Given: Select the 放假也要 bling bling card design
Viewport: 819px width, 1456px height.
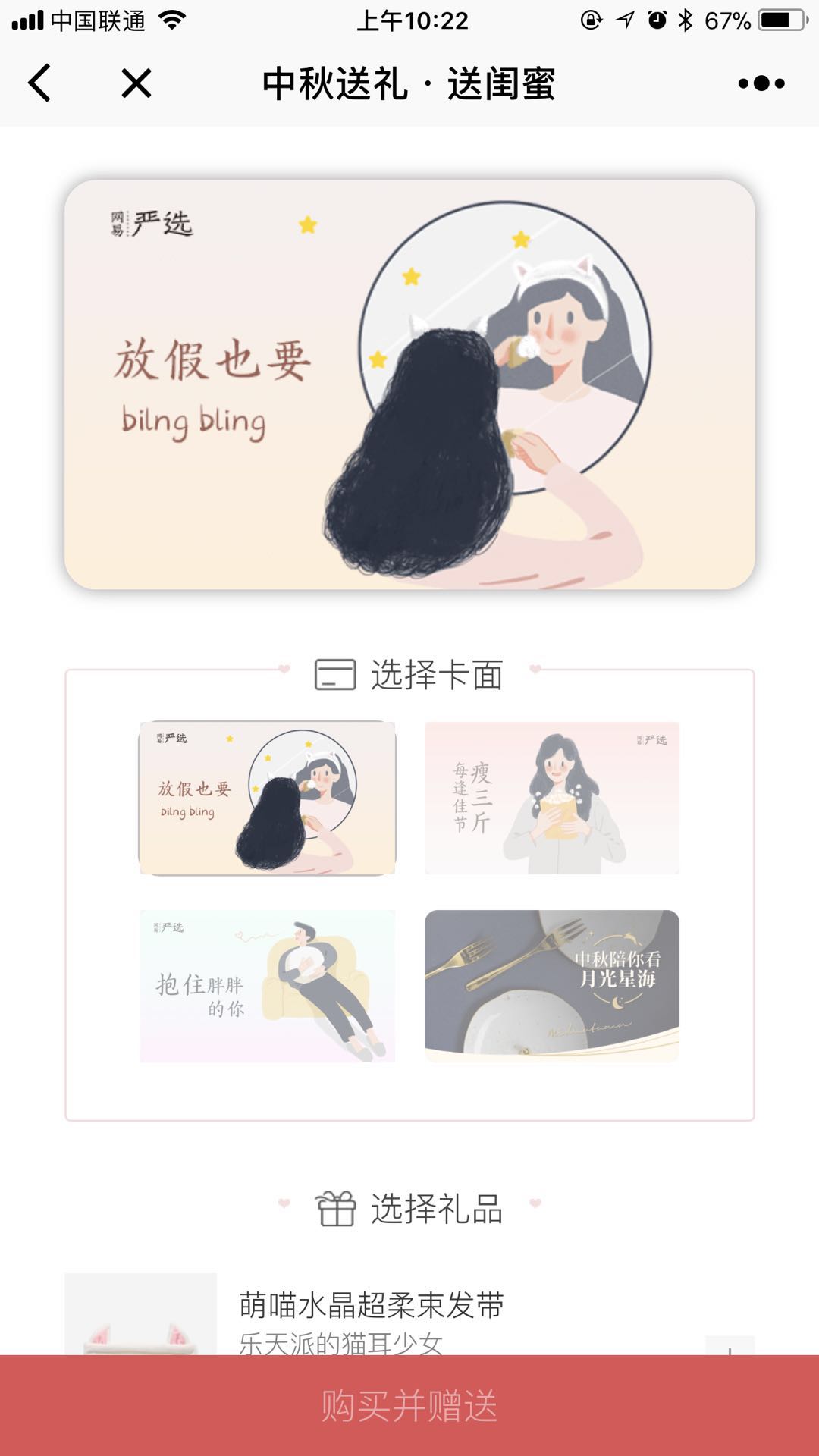Looking at the screenshot, I should 267,798.
